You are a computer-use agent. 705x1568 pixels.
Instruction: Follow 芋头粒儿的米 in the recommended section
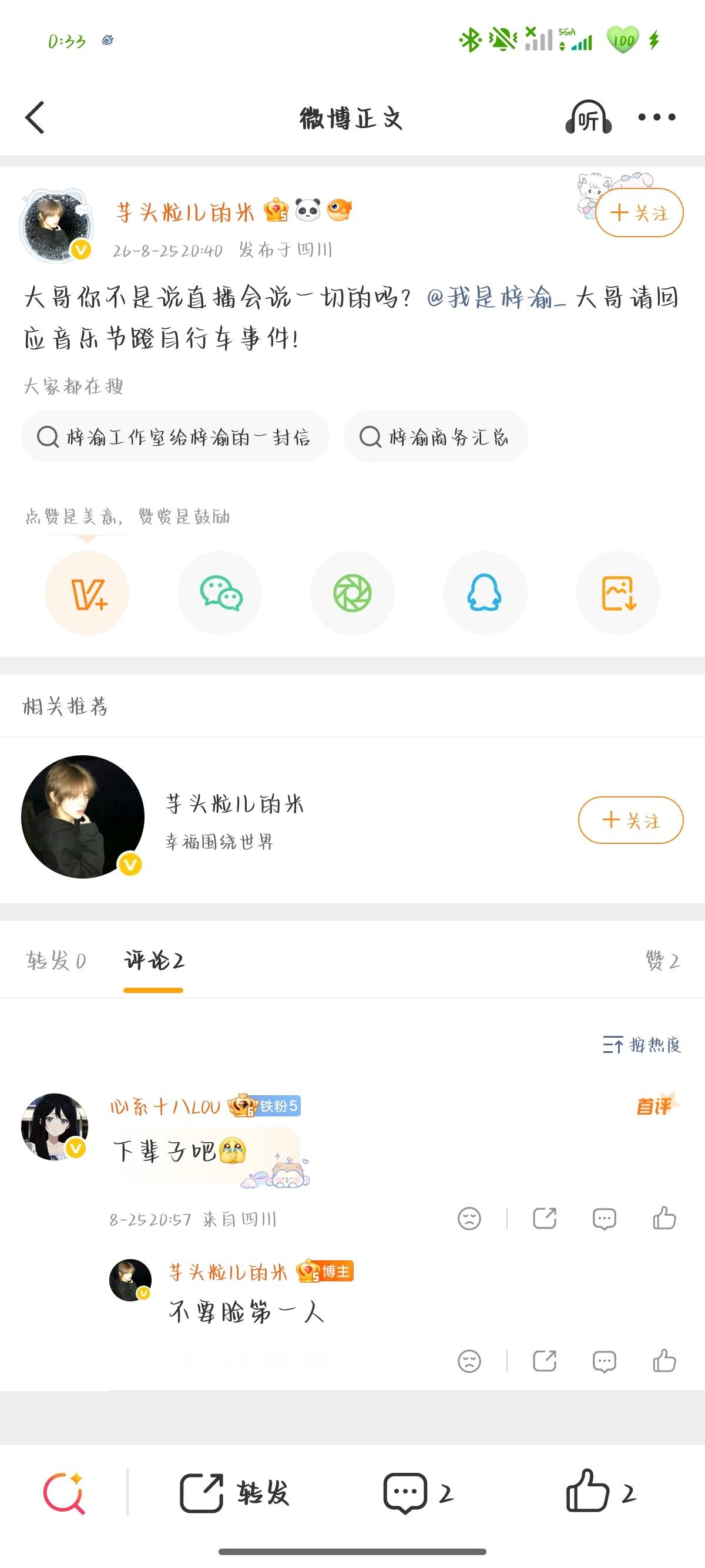coord(631,820)
